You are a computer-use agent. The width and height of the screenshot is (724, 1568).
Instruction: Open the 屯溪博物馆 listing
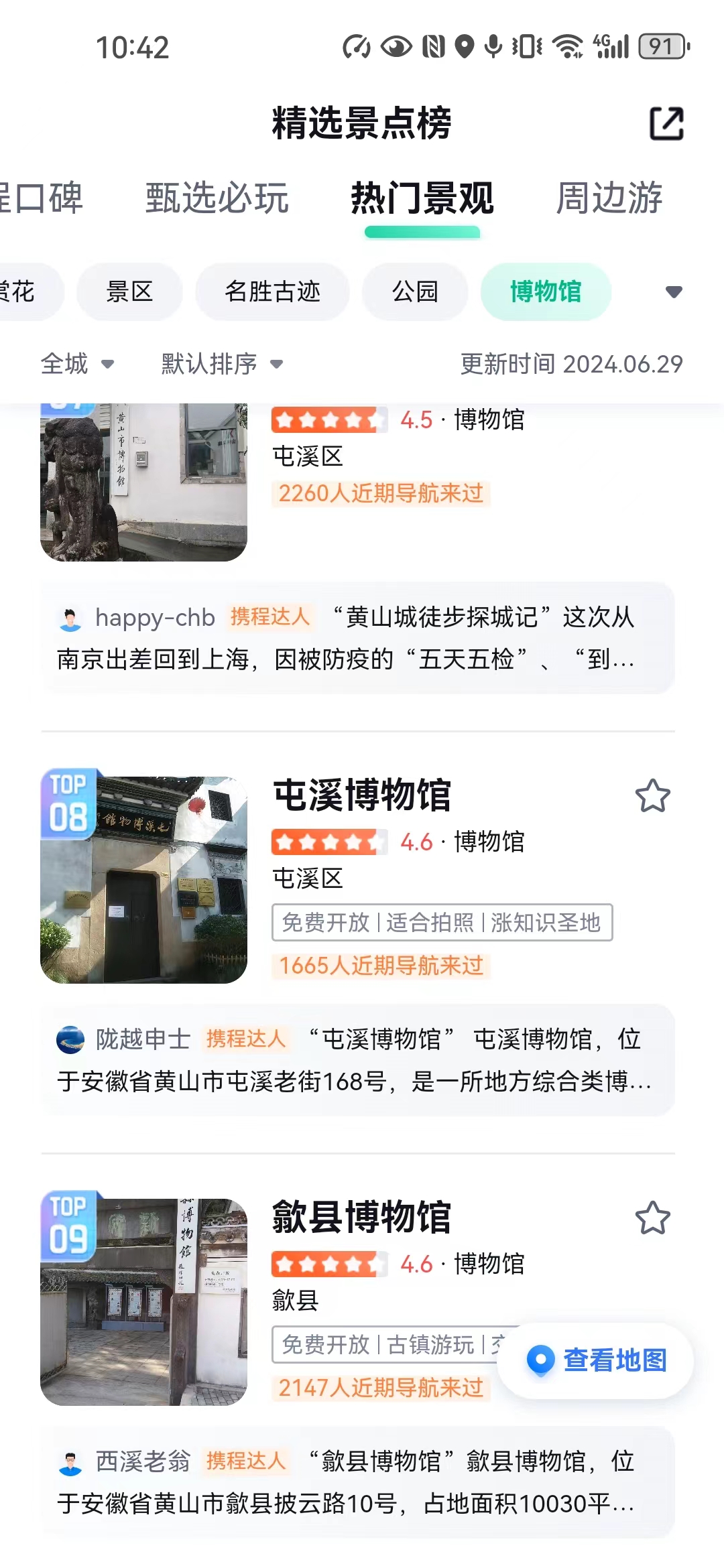point(362,795)
